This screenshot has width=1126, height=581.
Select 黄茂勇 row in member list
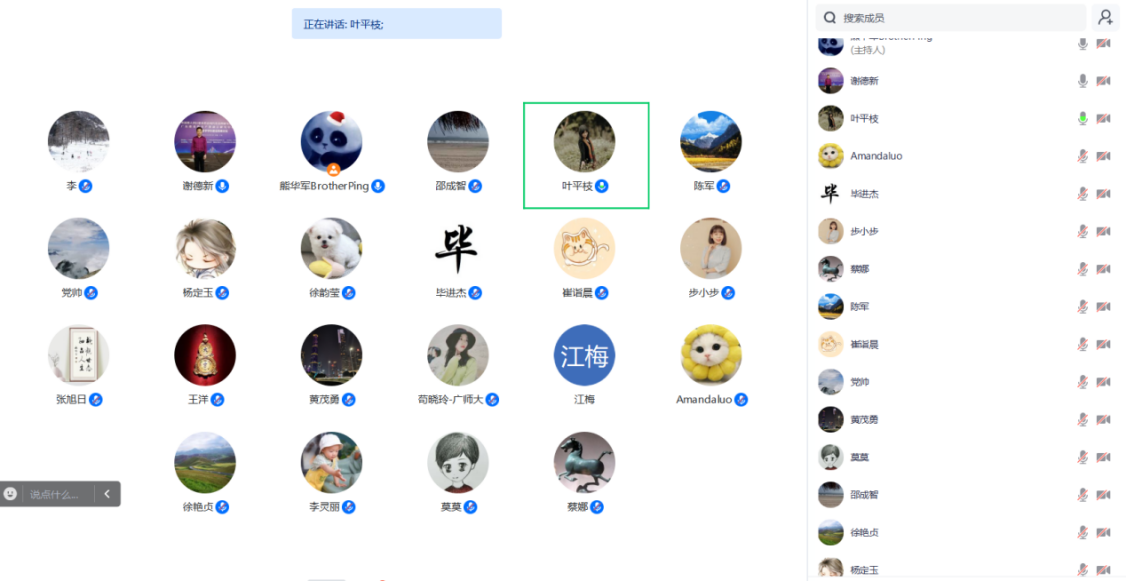point(865,420)
